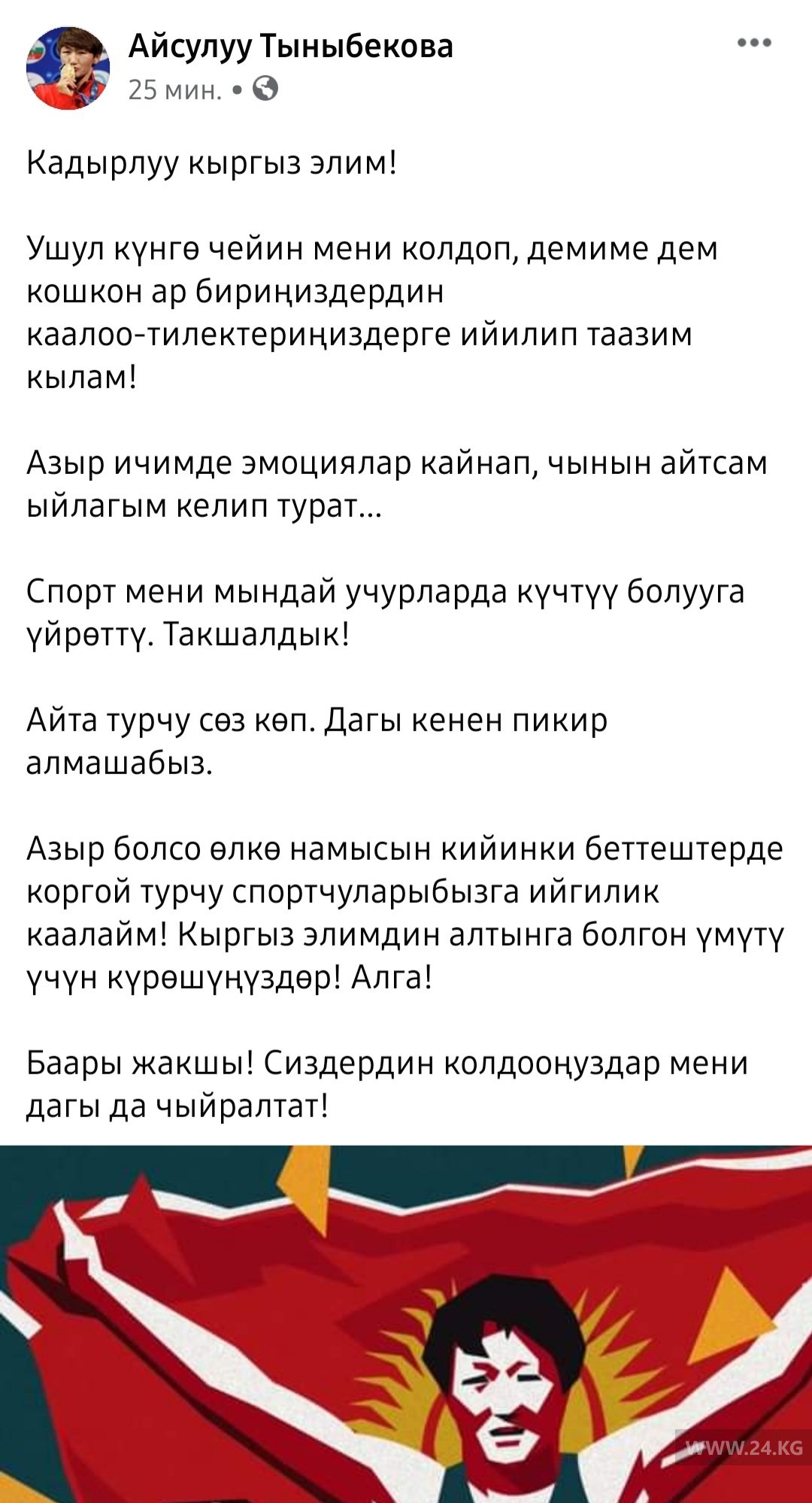Tap the 25 мин. post timestamp
The width and height of the screenshot is (812, 1503).
coord(174,90)
